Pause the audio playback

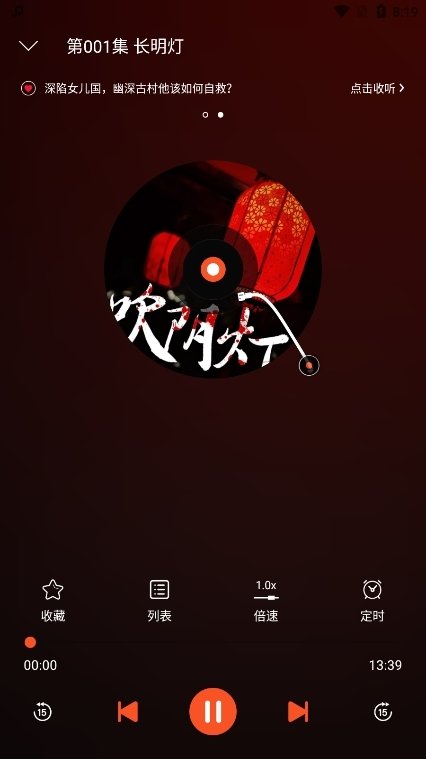(x=213, y=711)
